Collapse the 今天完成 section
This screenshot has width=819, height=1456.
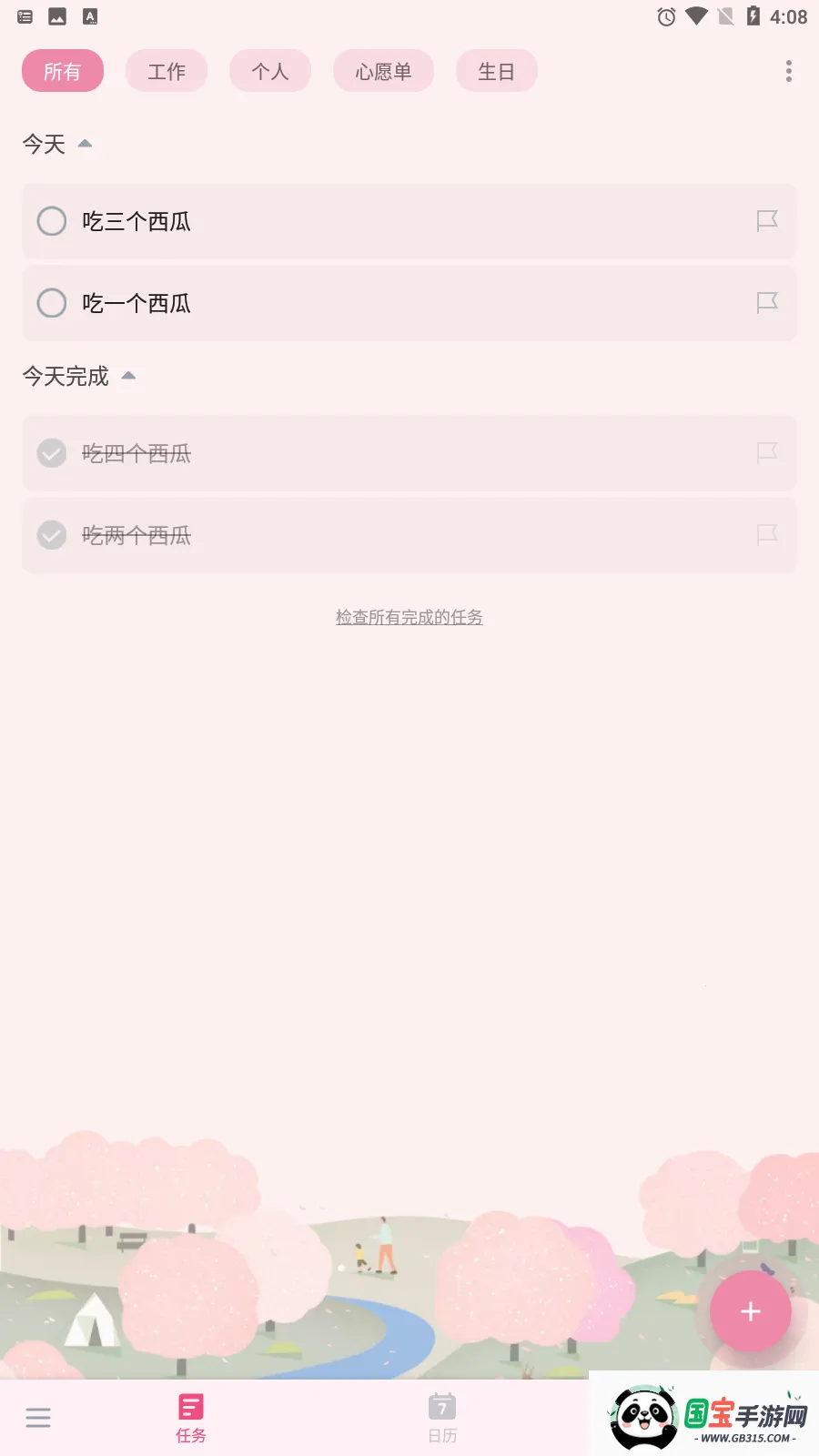[x=128, y=375]
